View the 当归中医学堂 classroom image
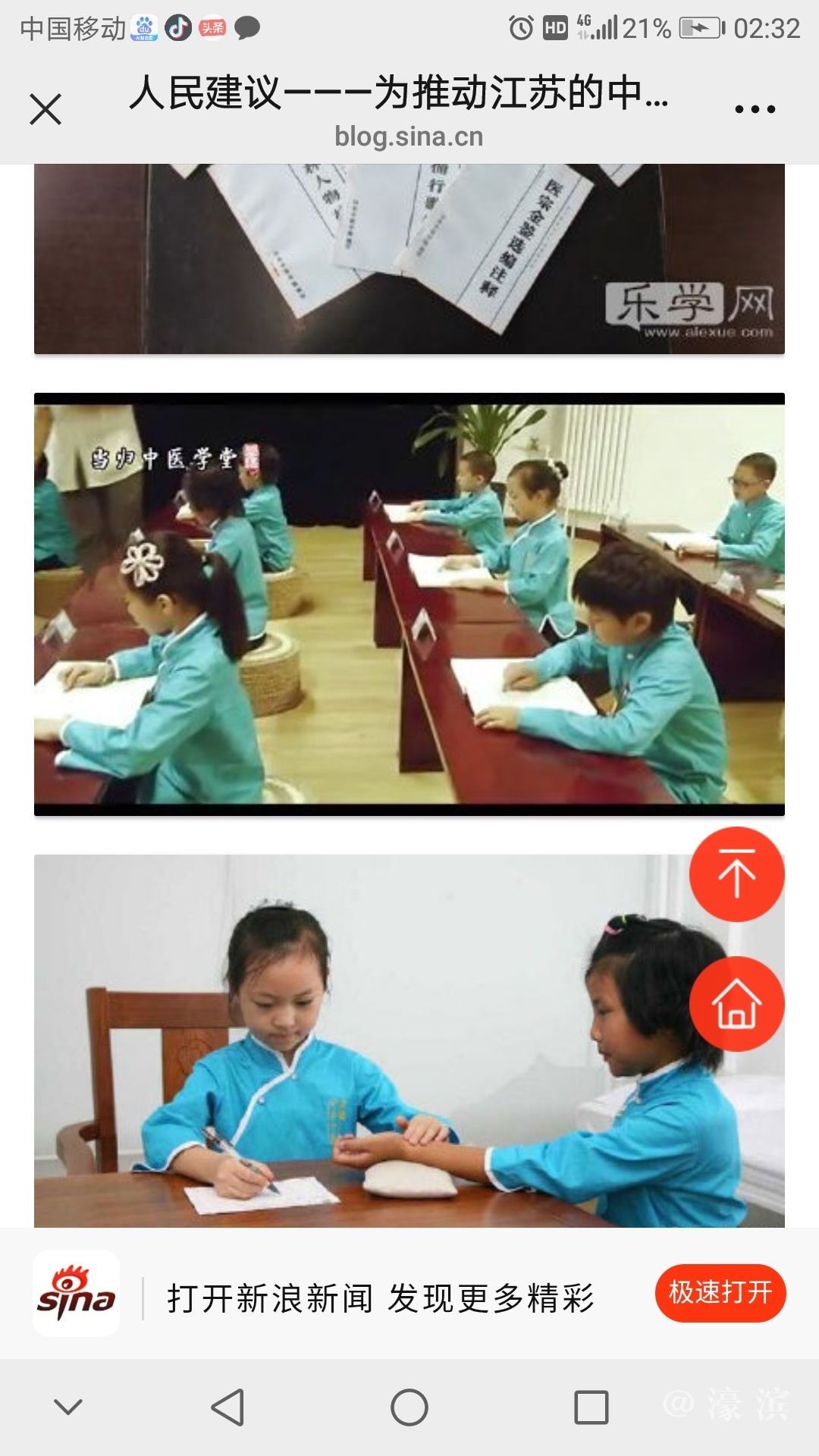Viewport: 819px width, 1456px height. 409,604
